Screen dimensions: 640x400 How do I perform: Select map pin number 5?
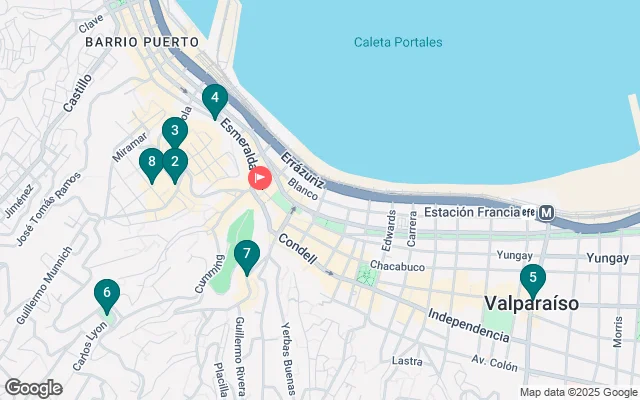click(532, 278)
